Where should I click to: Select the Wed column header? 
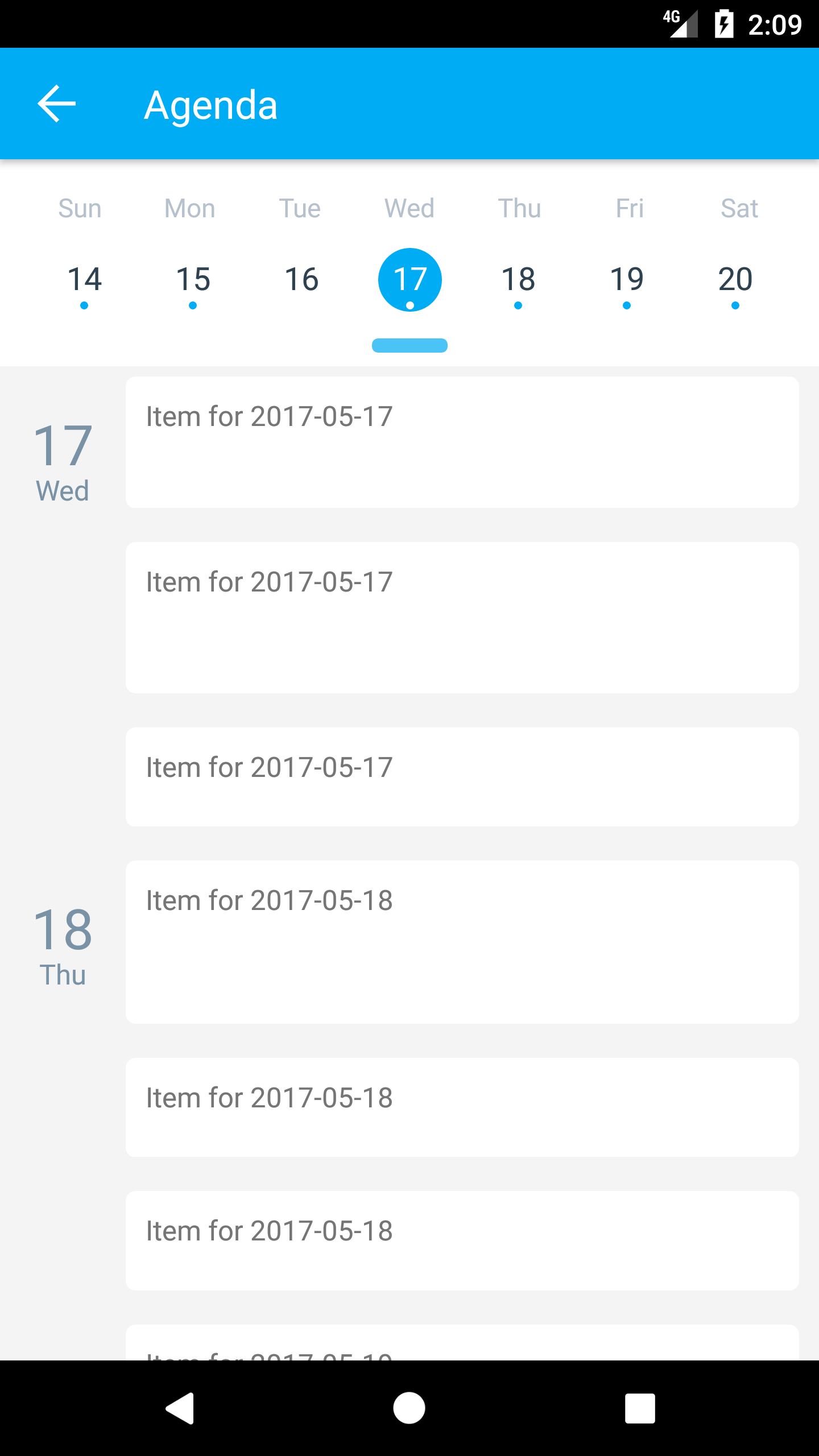(x=409, y=208)
